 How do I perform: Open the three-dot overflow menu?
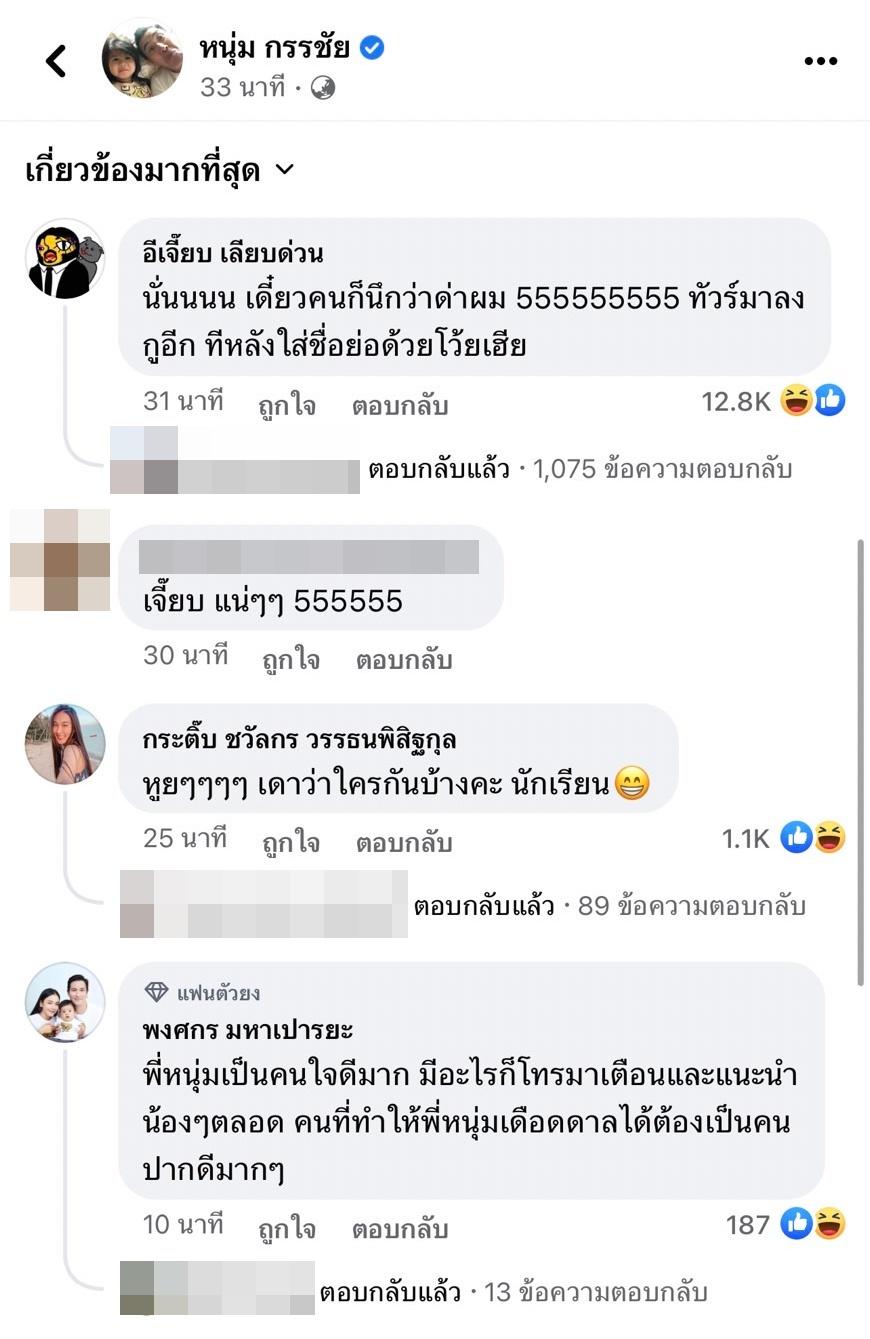click(x=820, y=61)
